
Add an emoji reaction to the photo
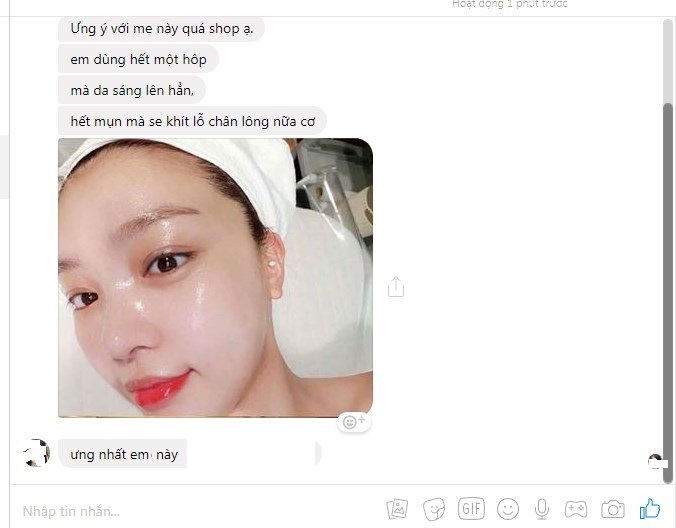tap(353, 422)
